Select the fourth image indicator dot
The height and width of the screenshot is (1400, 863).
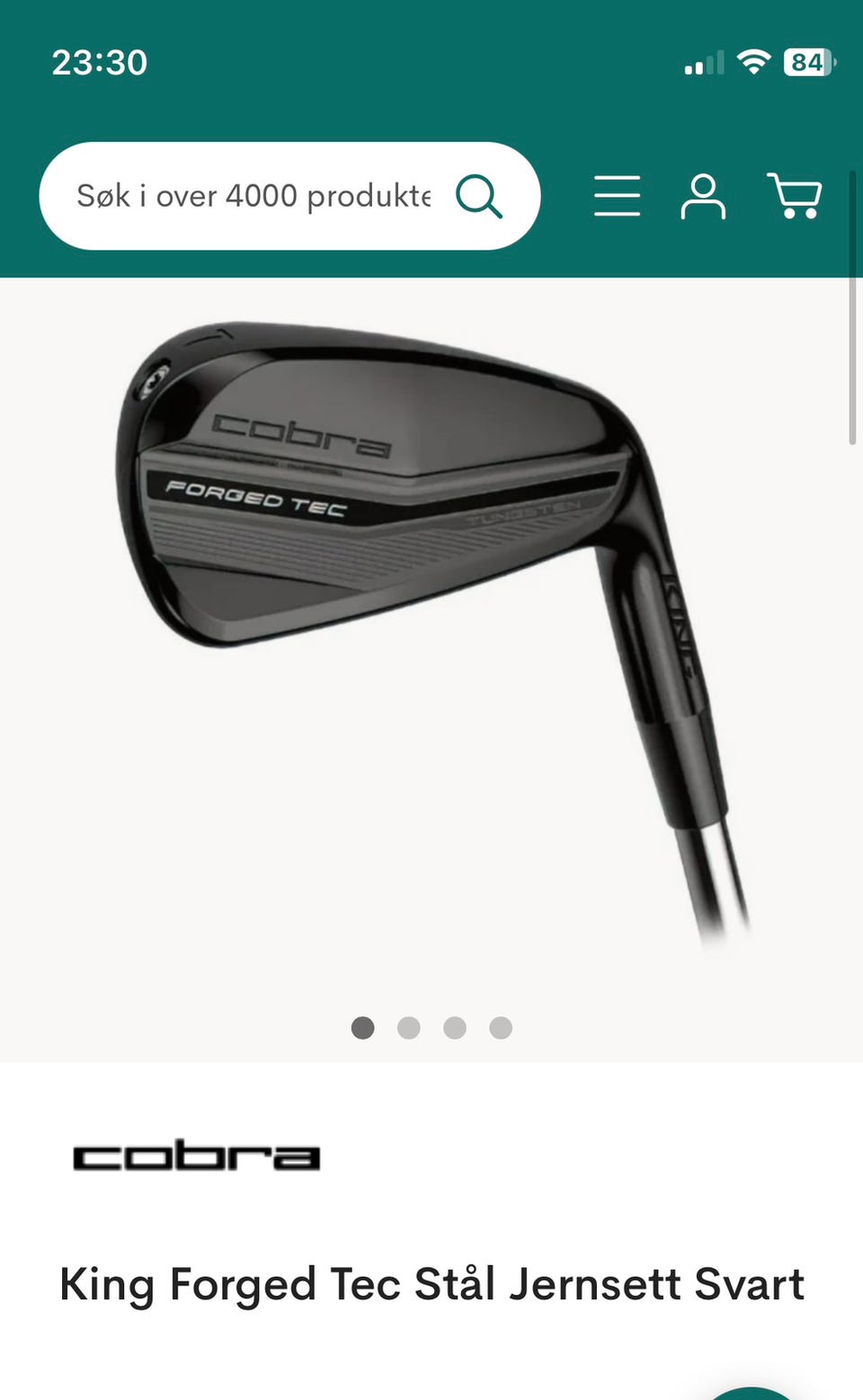tap(501, 1028)
